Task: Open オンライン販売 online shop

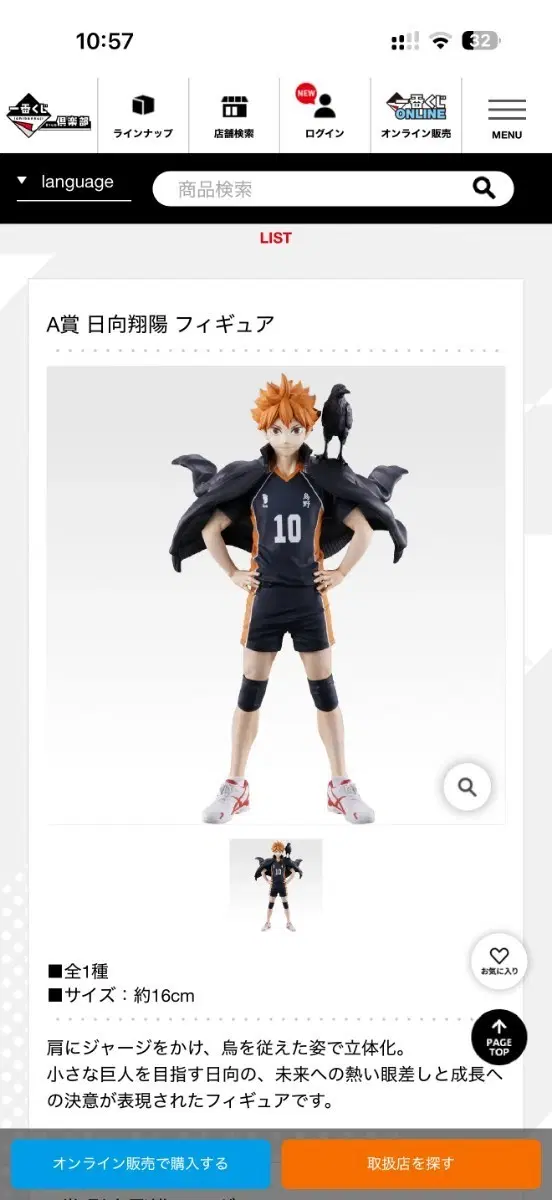Action: tap(415, 116)
